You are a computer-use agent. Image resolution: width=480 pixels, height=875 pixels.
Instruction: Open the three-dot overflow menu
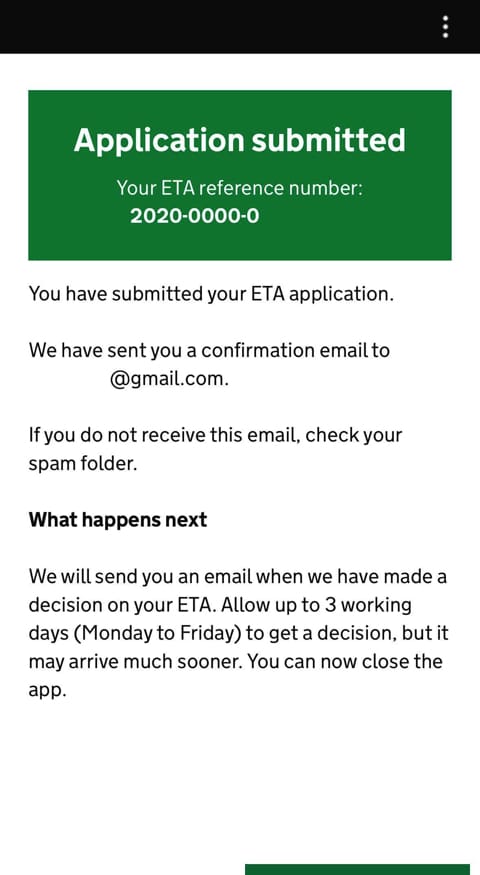point(445,27)
